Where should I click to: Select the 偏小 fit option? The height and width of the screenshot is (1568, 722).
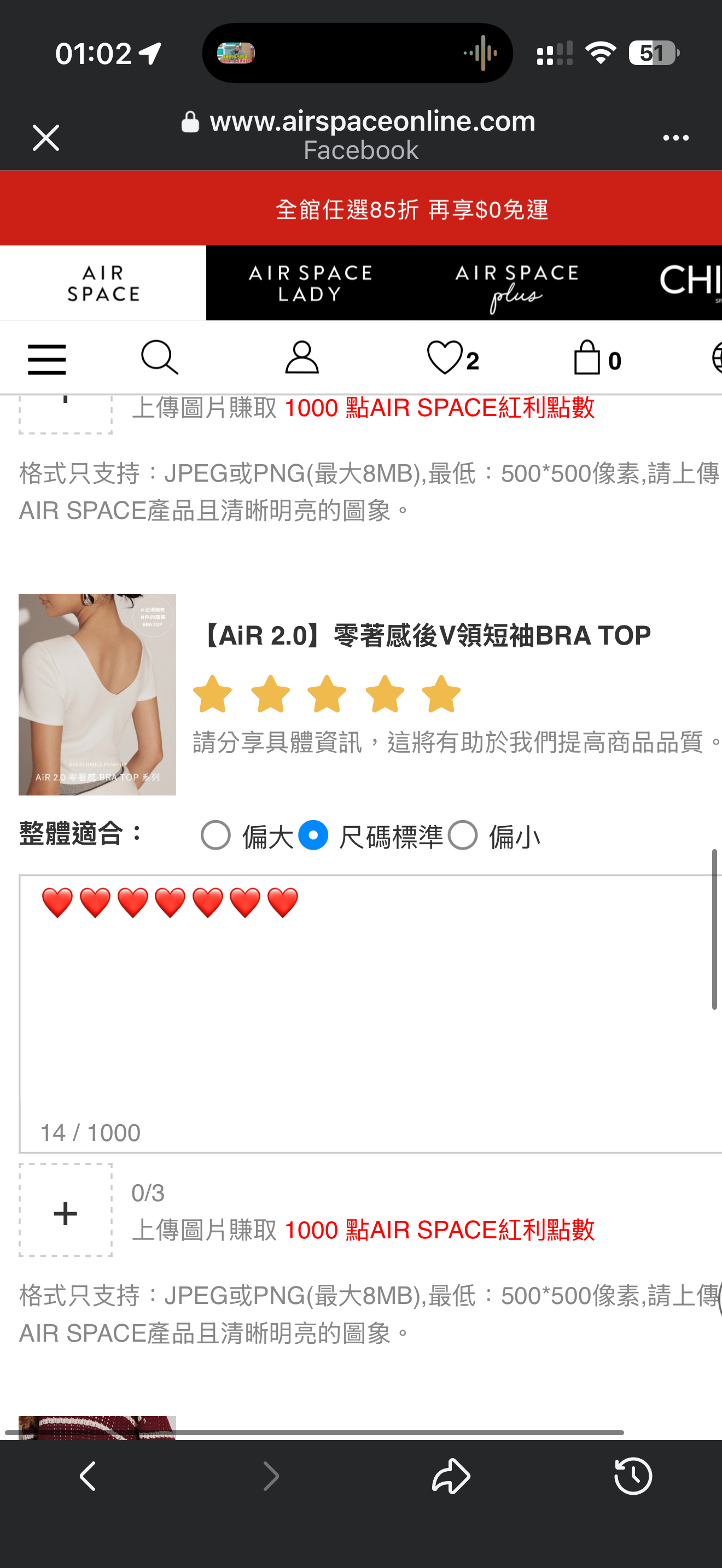coord(463,835)
